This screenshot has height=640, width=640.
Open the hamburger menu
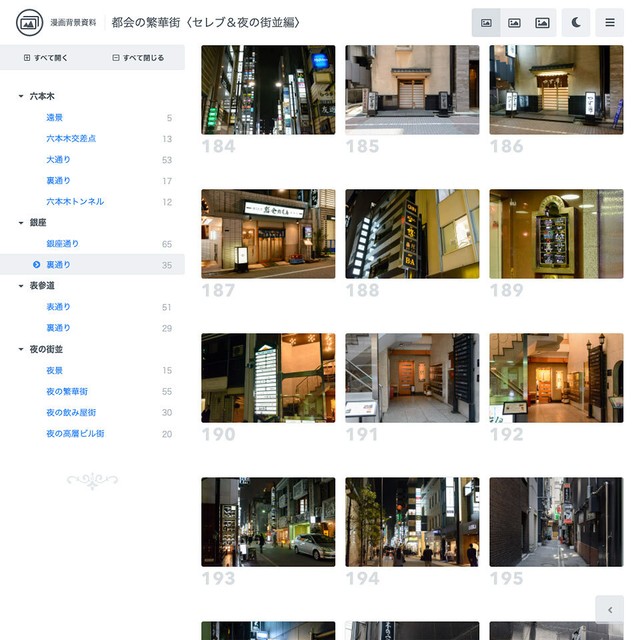coord(609,22)
